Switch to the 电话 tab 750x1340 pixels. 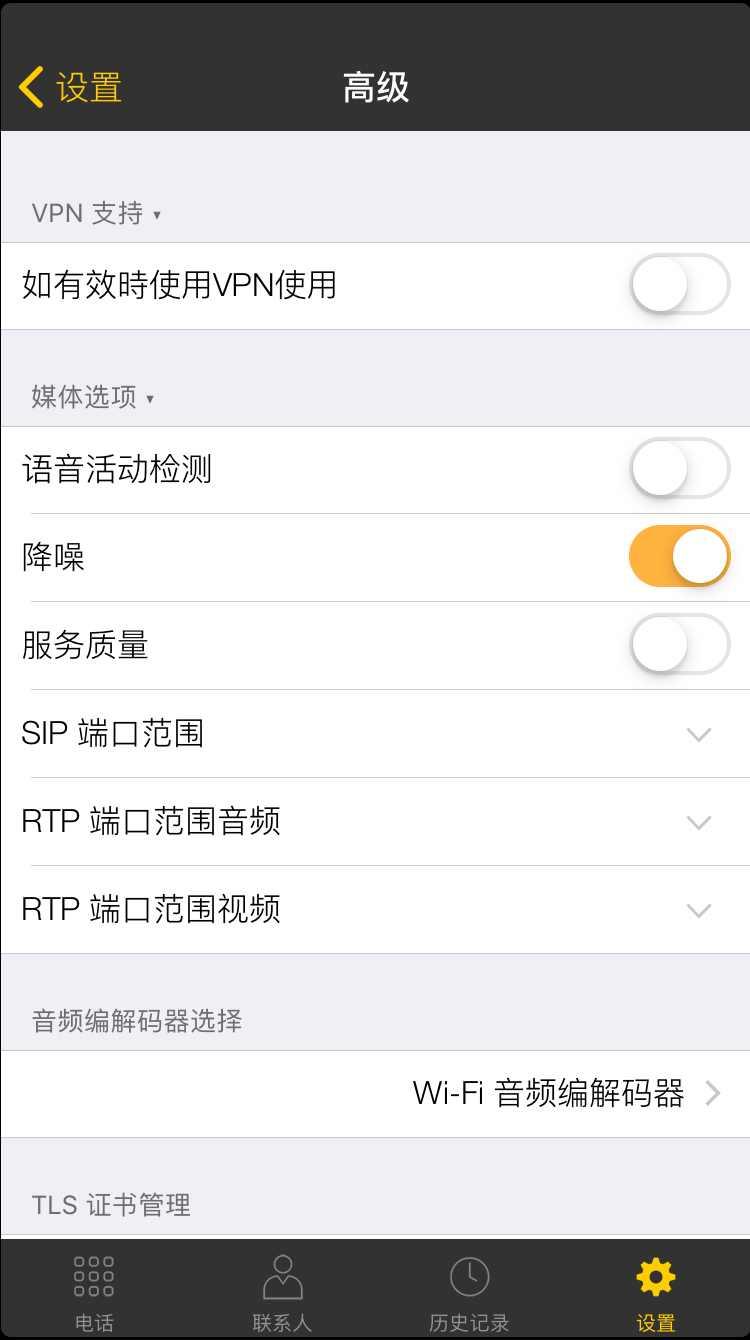(x=94, y=1290)
